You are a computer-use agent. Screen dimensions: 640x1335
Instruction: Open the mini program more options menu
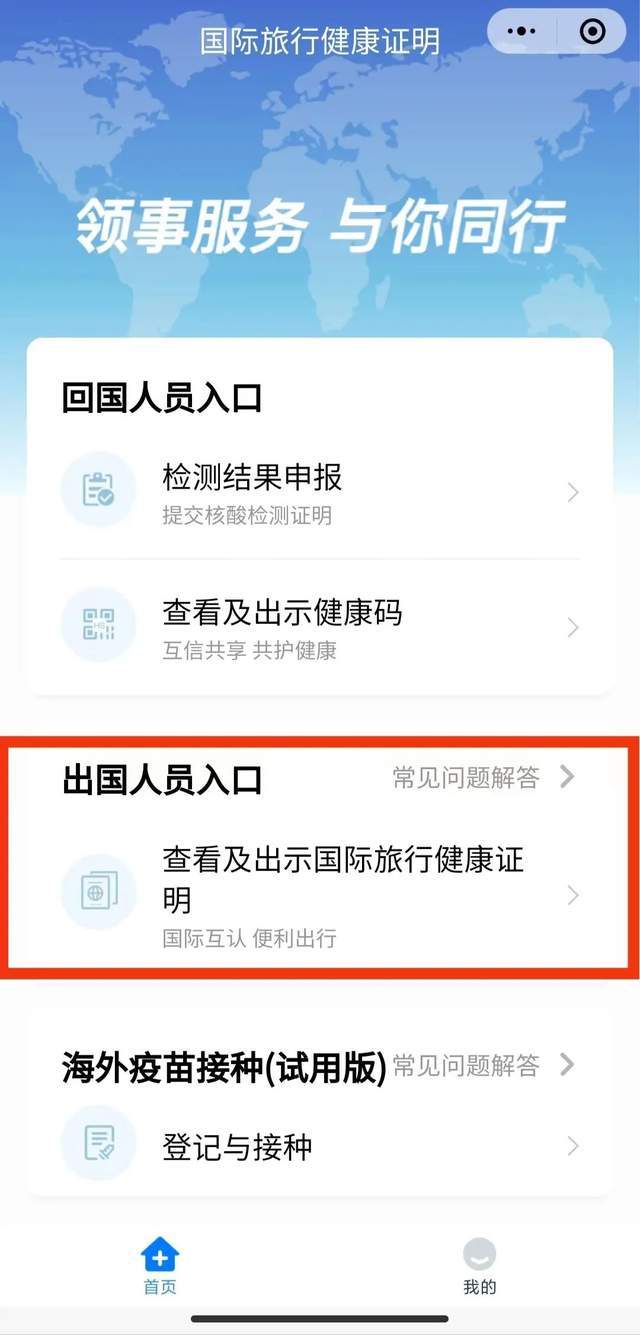coord(522,32)
